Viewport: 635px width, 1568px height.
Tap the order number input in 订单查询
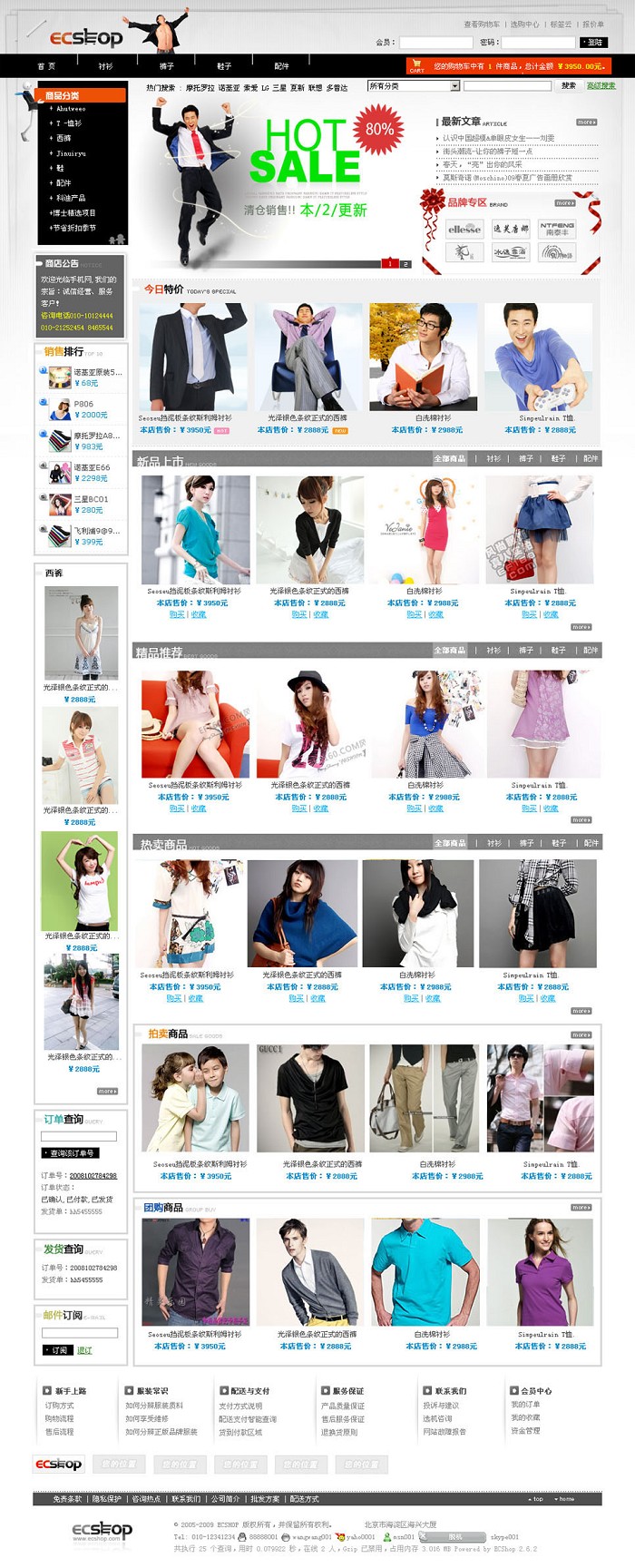click(x=79, y=1136)
